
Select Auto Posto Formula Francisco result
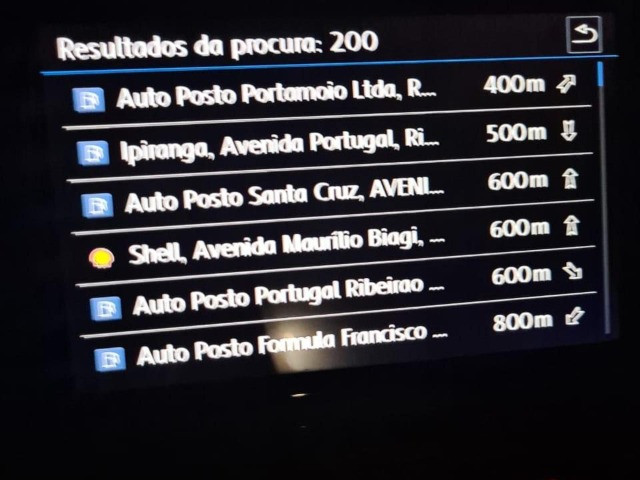pyautogui.click(x=293, y=346)
